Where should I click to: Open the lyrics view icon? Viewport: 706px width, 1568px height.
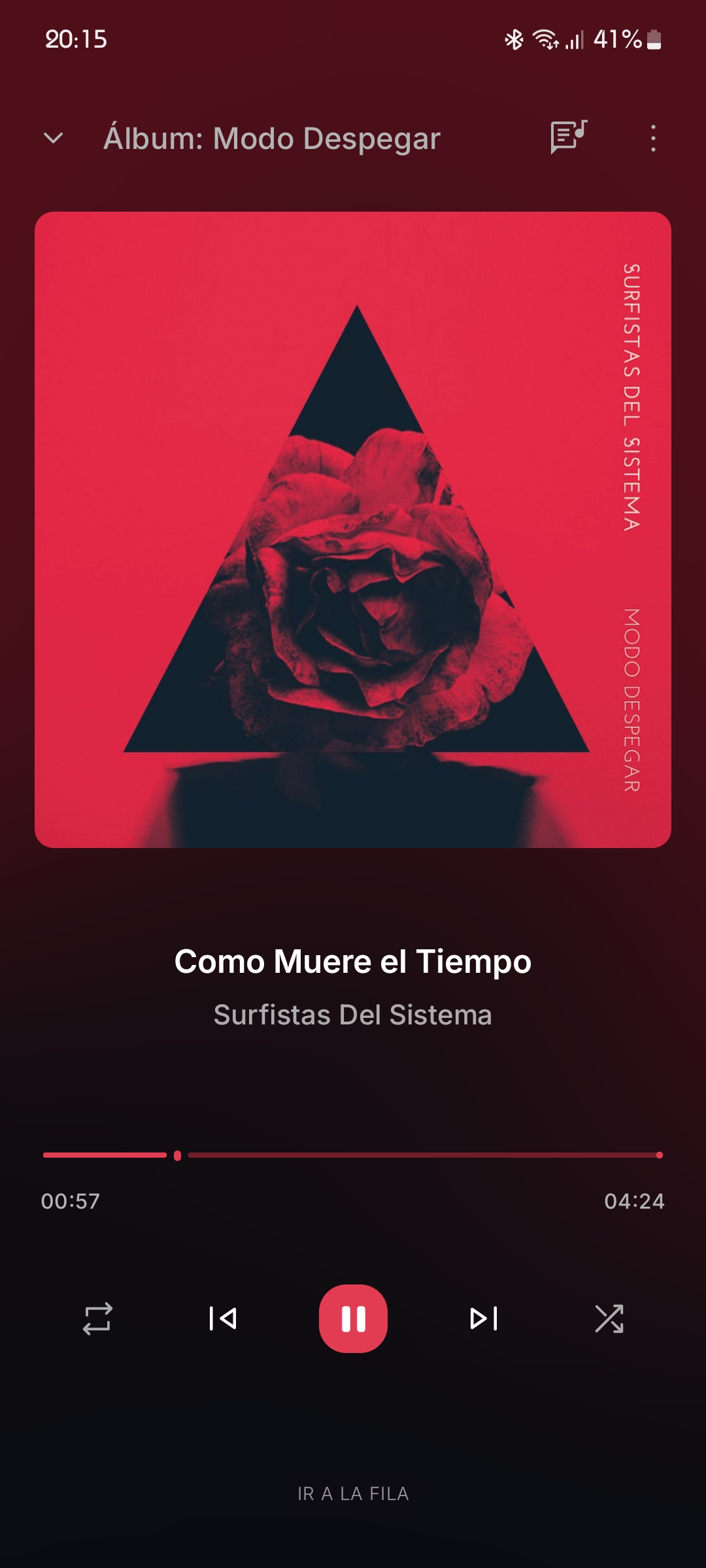568,137
